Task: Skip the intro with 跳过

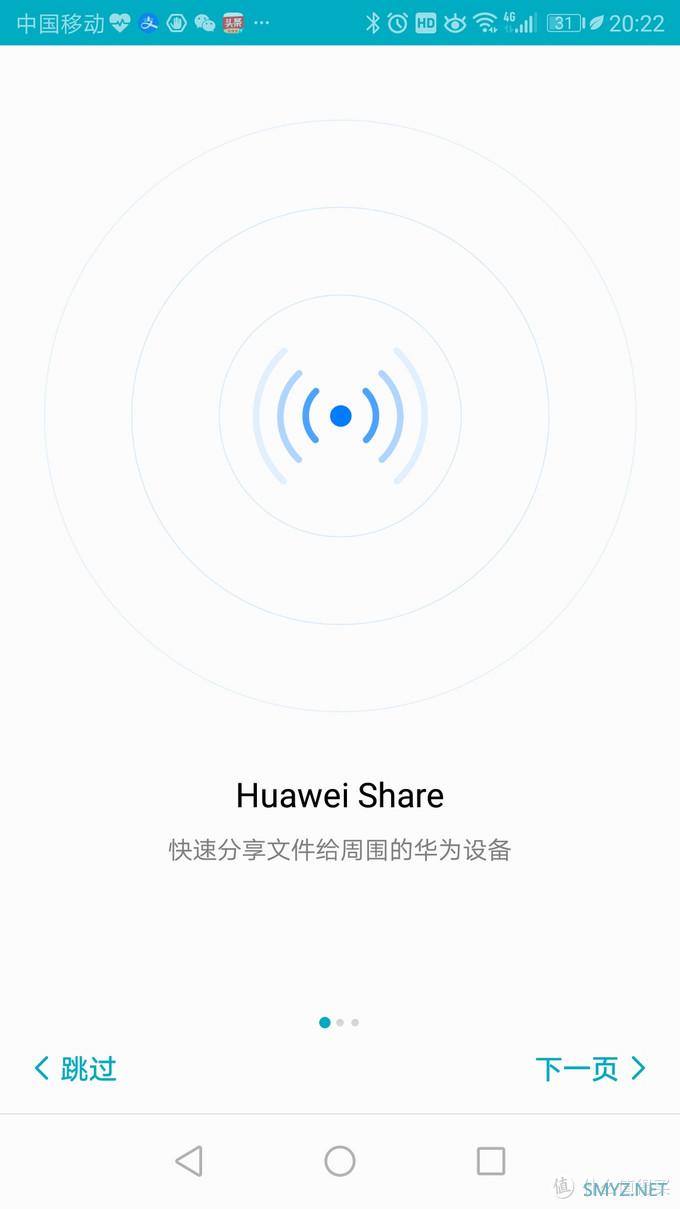Action: 77,1068
